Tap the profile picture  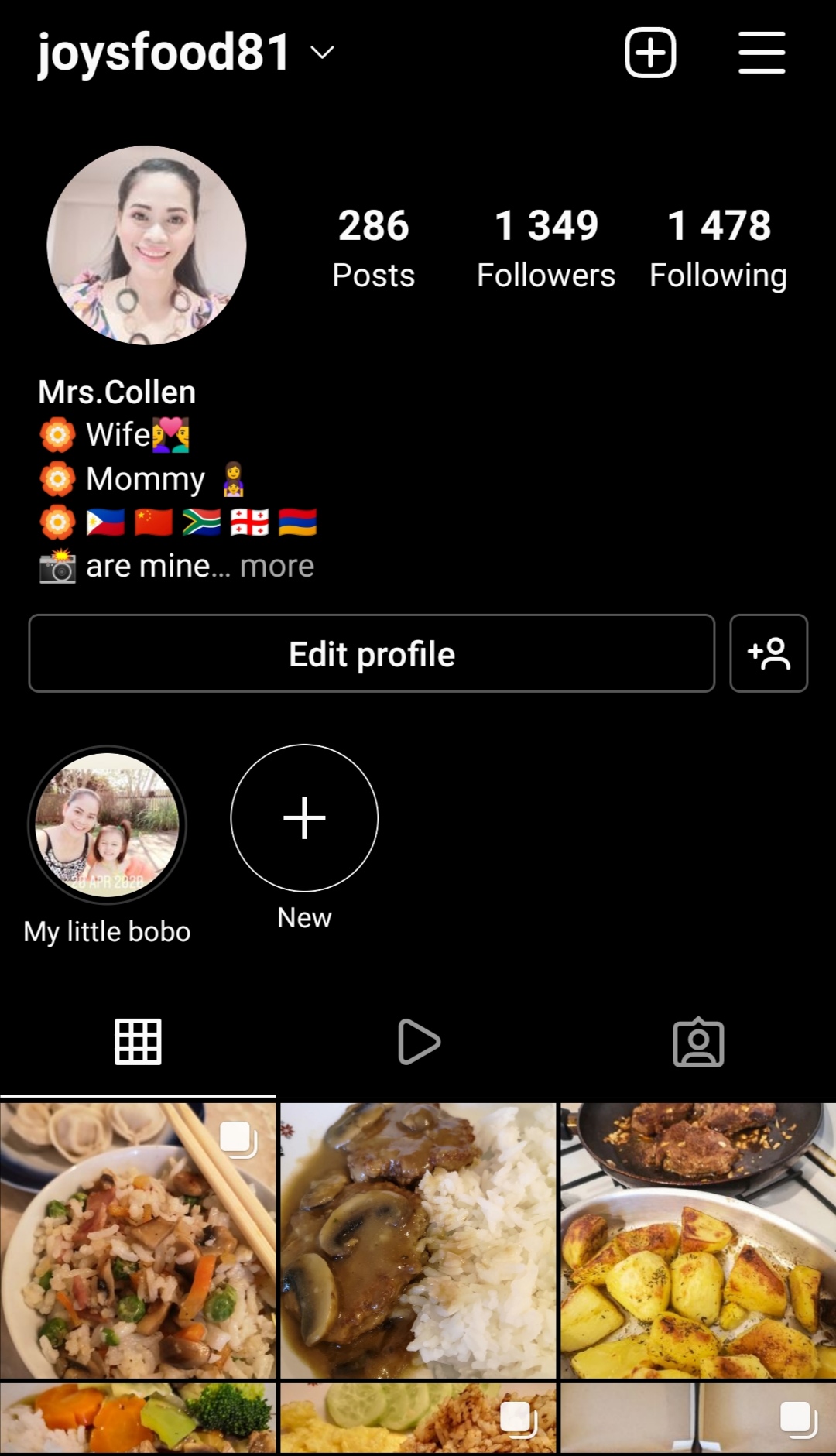tap(146, 245)
